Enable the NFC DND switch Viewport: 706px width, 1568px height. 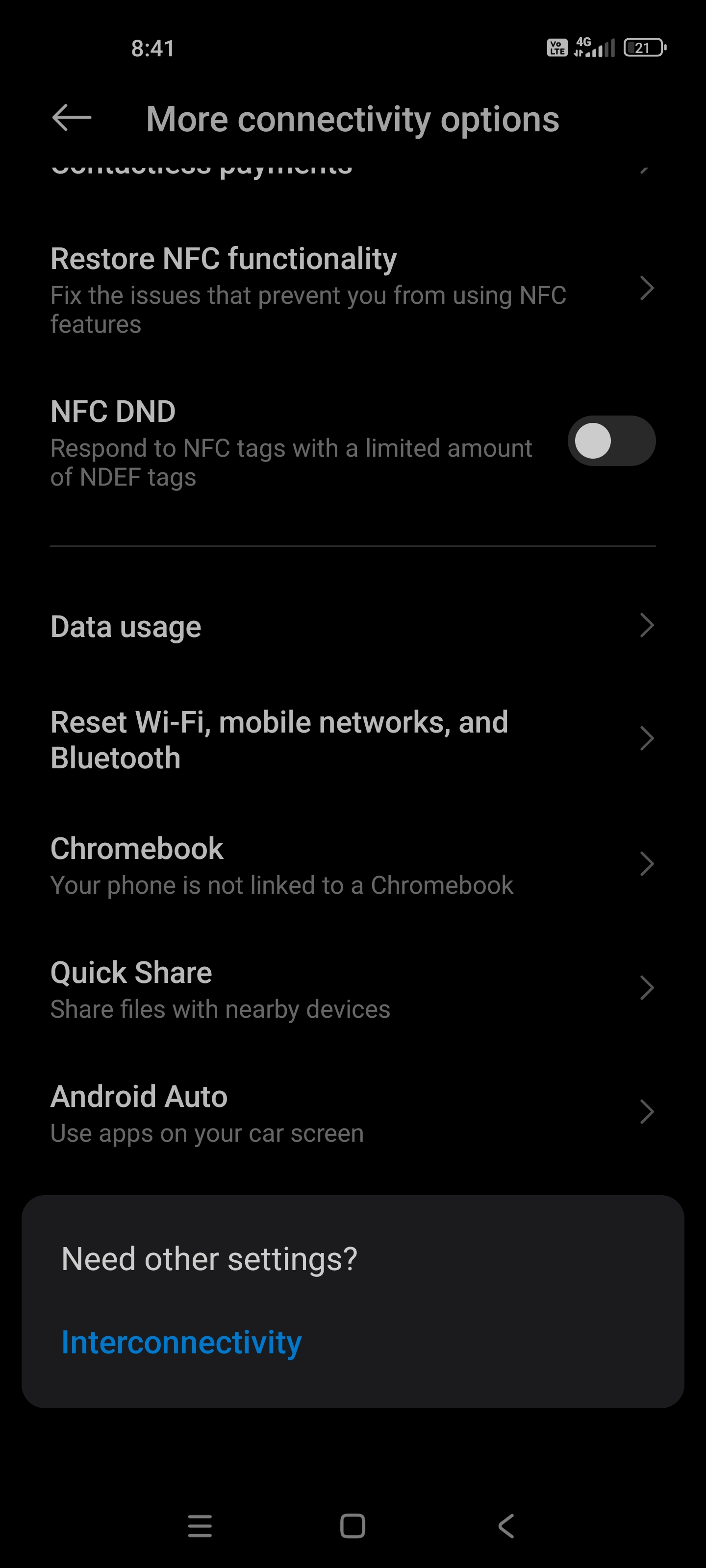point(611,441)
